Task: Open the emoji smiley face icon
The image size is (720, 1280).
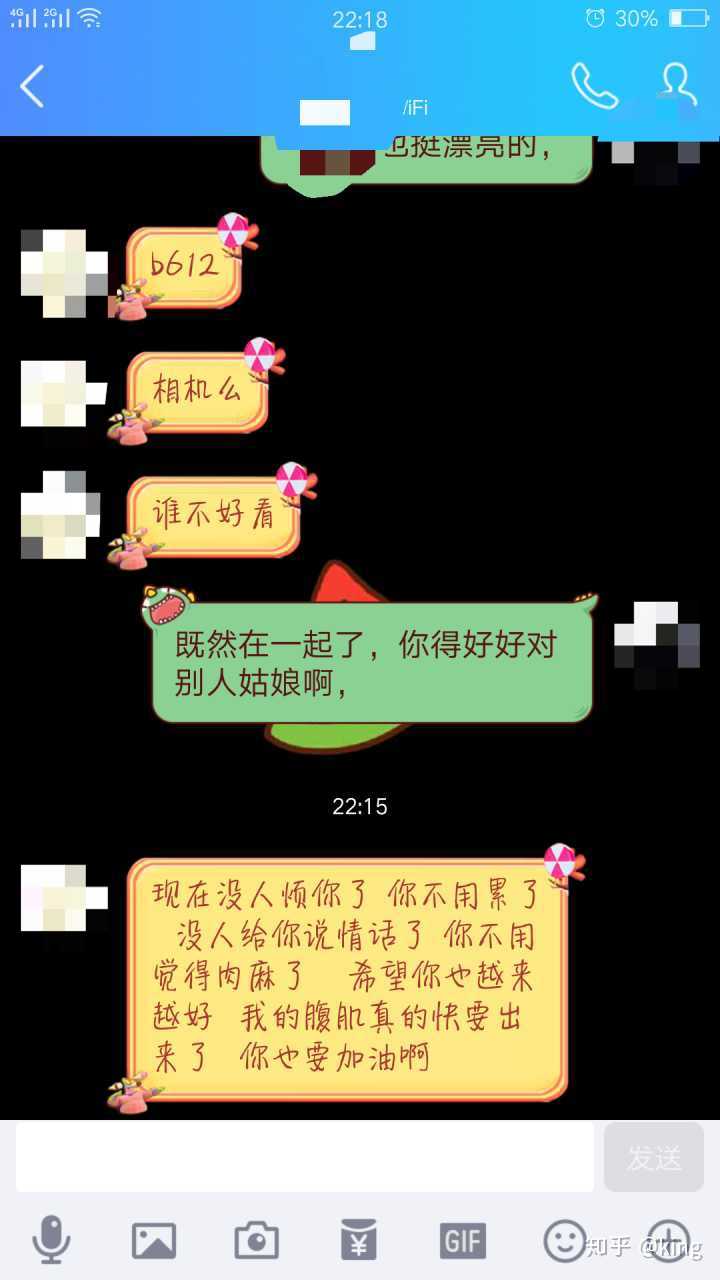Action: pyautogui.click(x=566, y=1243)
